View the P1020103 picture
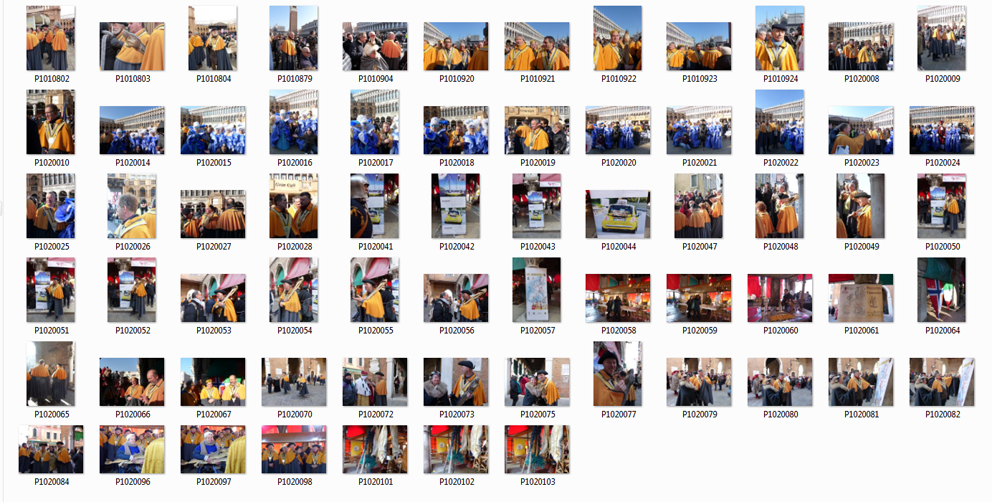Screen dimensions: 992x502 (537, 449)
